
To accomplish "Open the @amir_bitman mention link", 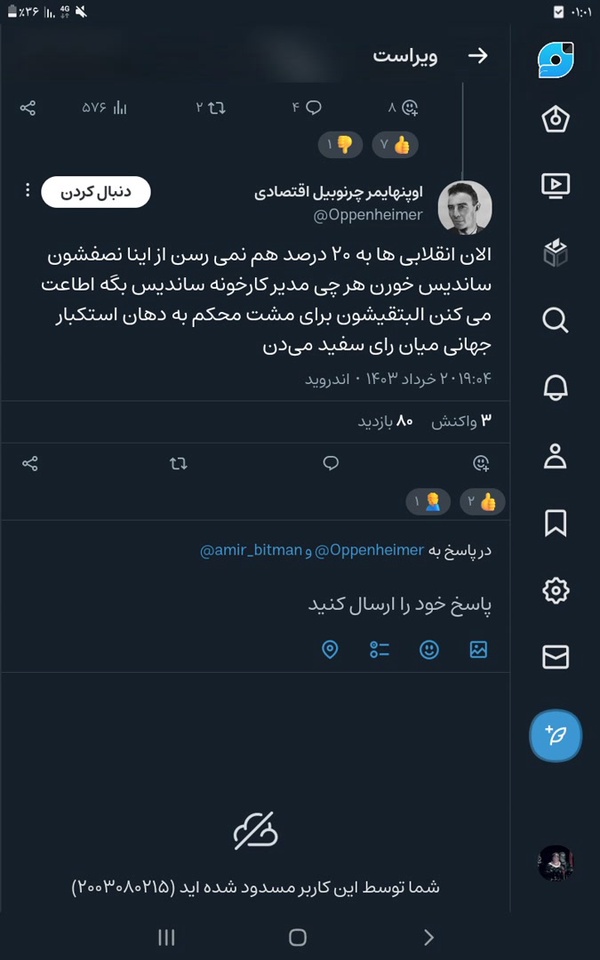I will 251,550.
